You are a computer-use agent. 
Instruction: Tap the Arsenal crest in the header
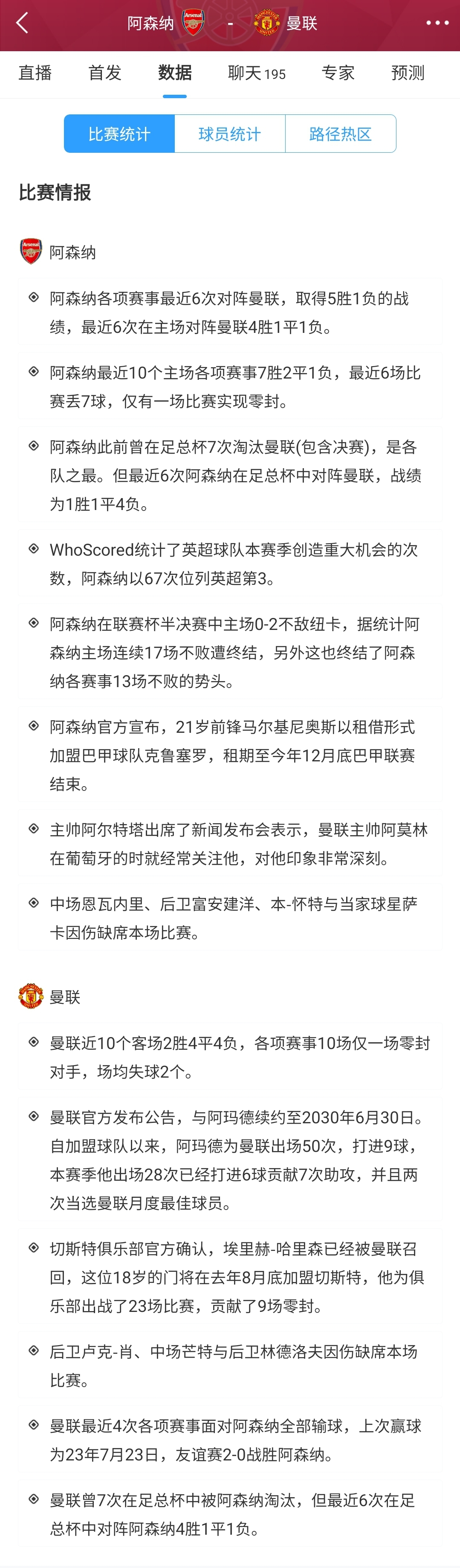(x=193, y=23)
